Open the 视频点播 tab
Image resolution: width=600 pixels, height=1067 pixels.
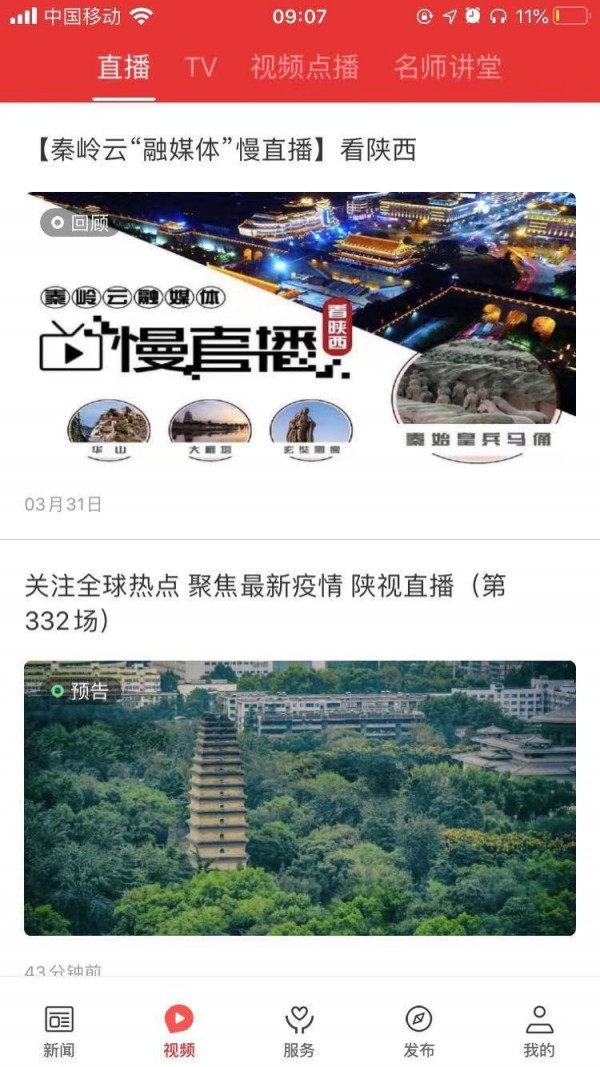point(304,68)
